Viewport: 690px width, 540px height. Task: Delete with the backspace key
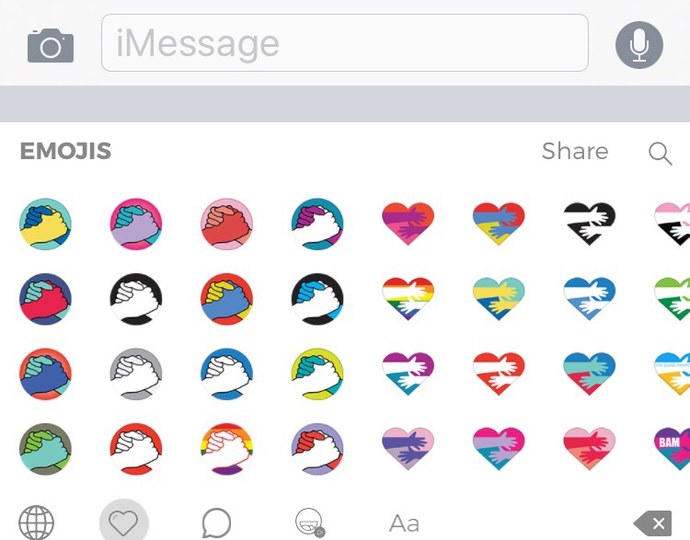point(653,522)
